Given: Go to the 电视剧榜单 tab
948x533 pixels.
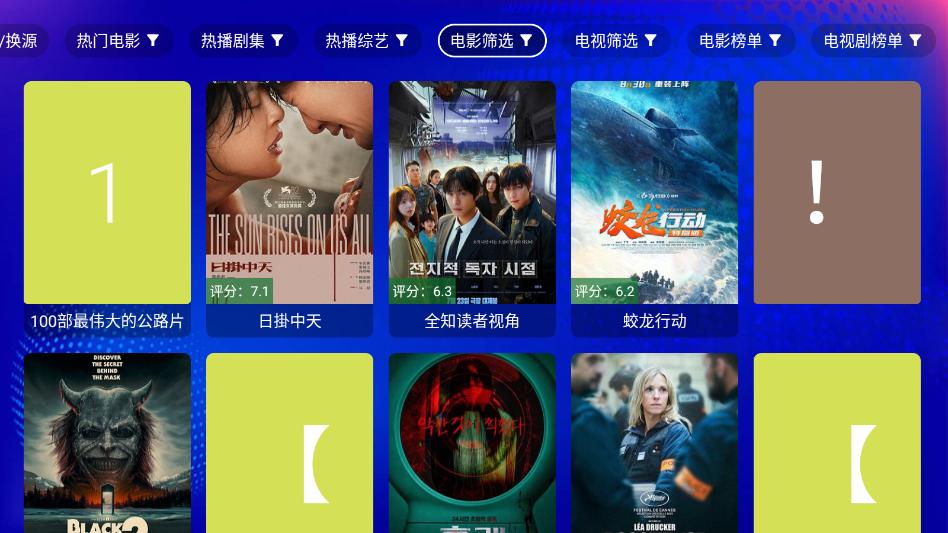Looking at the screenshot, I should (x=872, y=41).
